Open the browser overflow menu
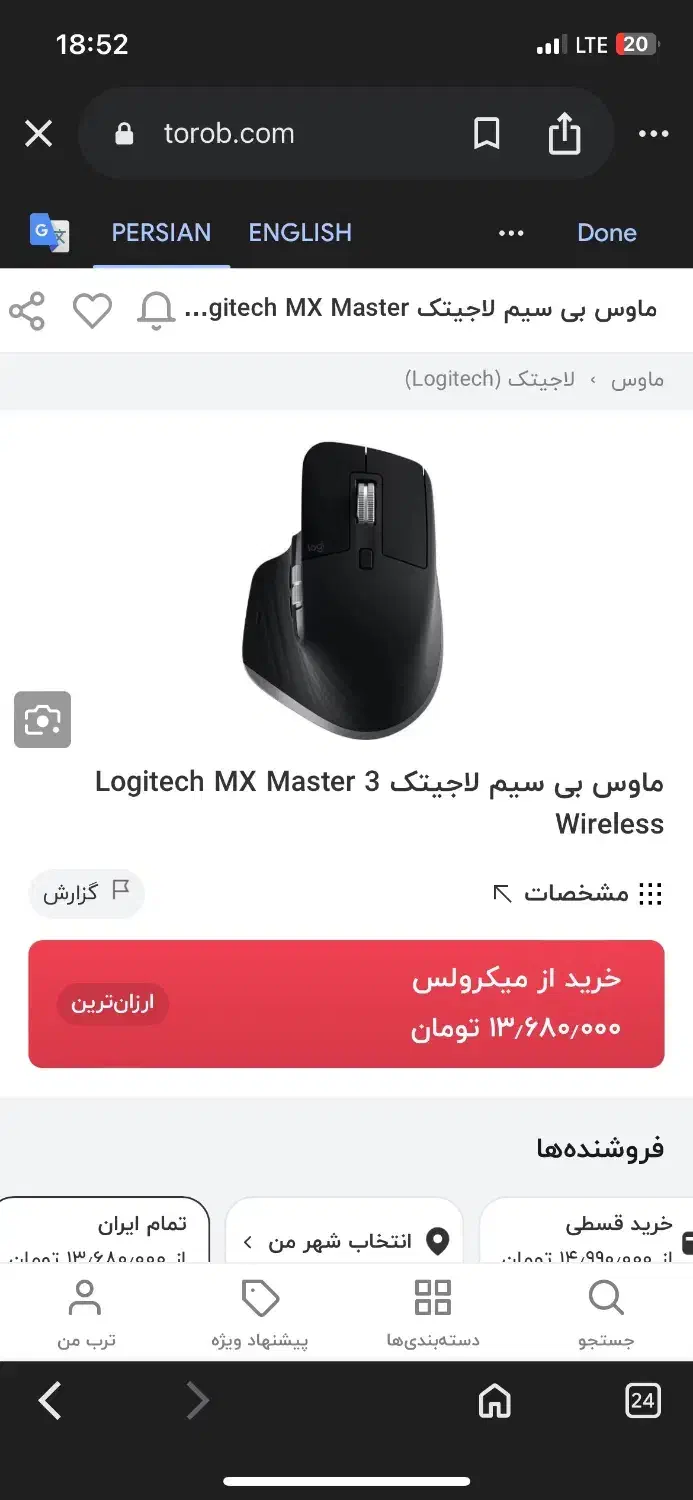The image size is (693, 1500). (x=653, y=133)
